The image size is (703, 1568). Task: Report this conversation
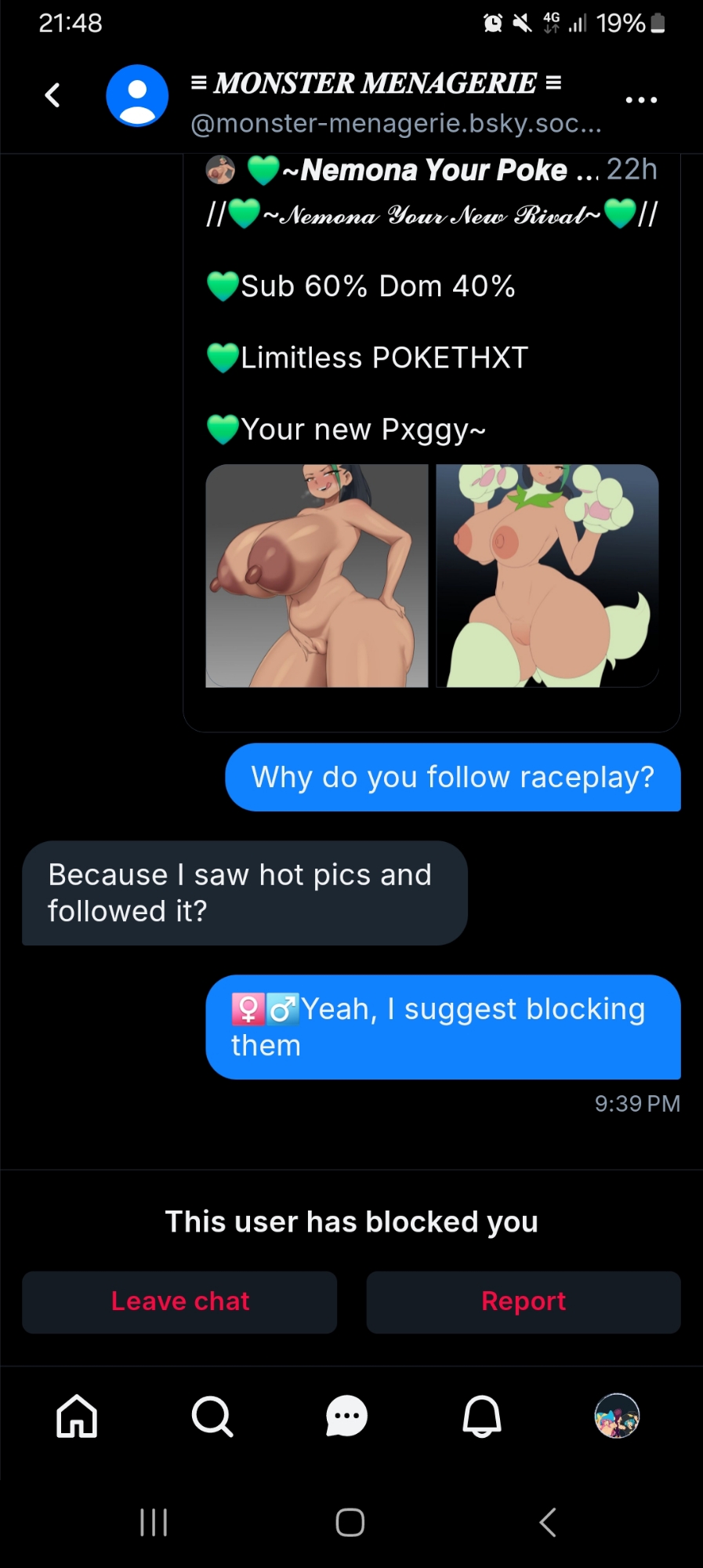pos(523,1301)
